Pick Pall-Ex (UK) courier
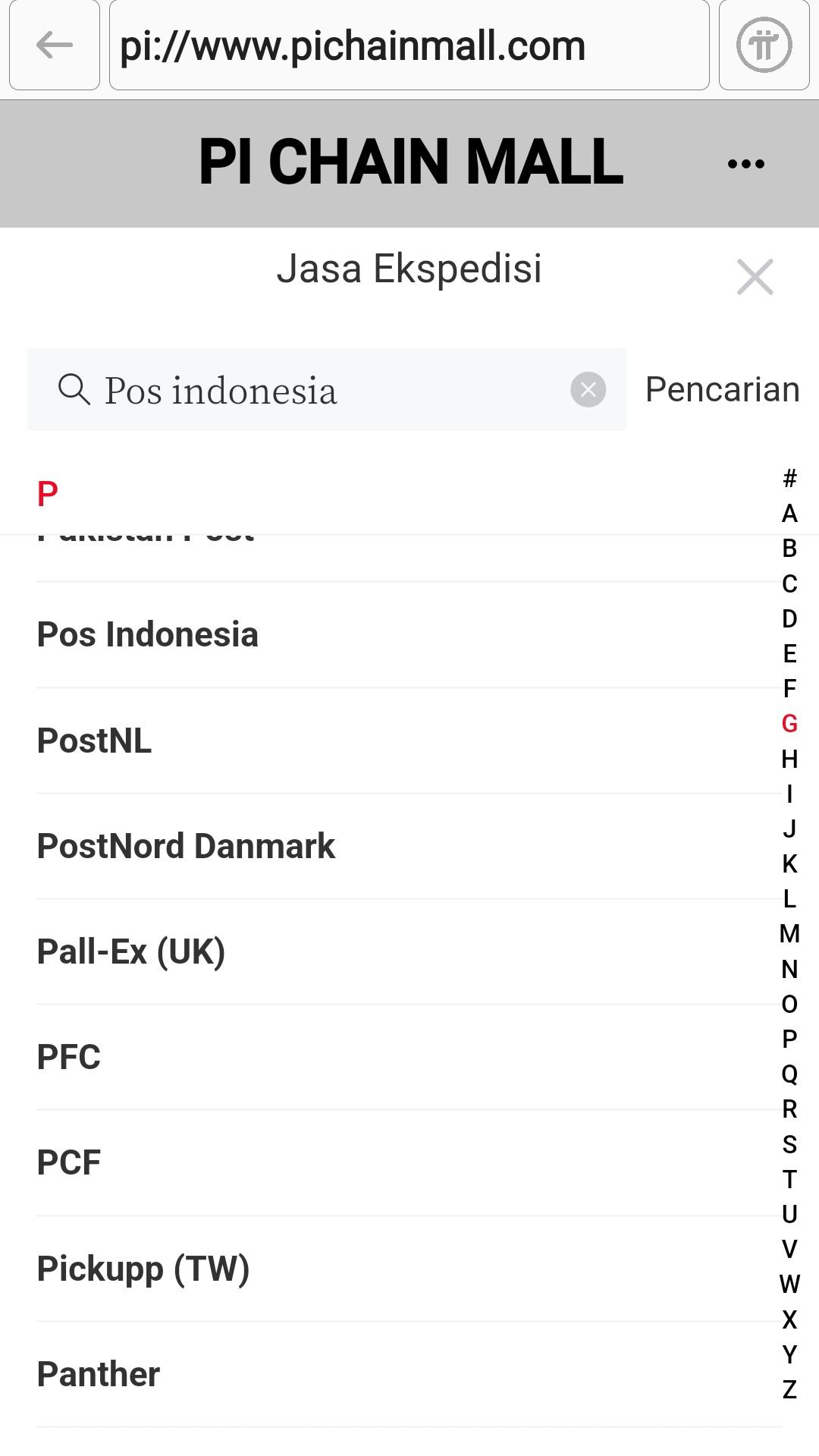This screenshot has width=819, height=1456. point(131,951)
